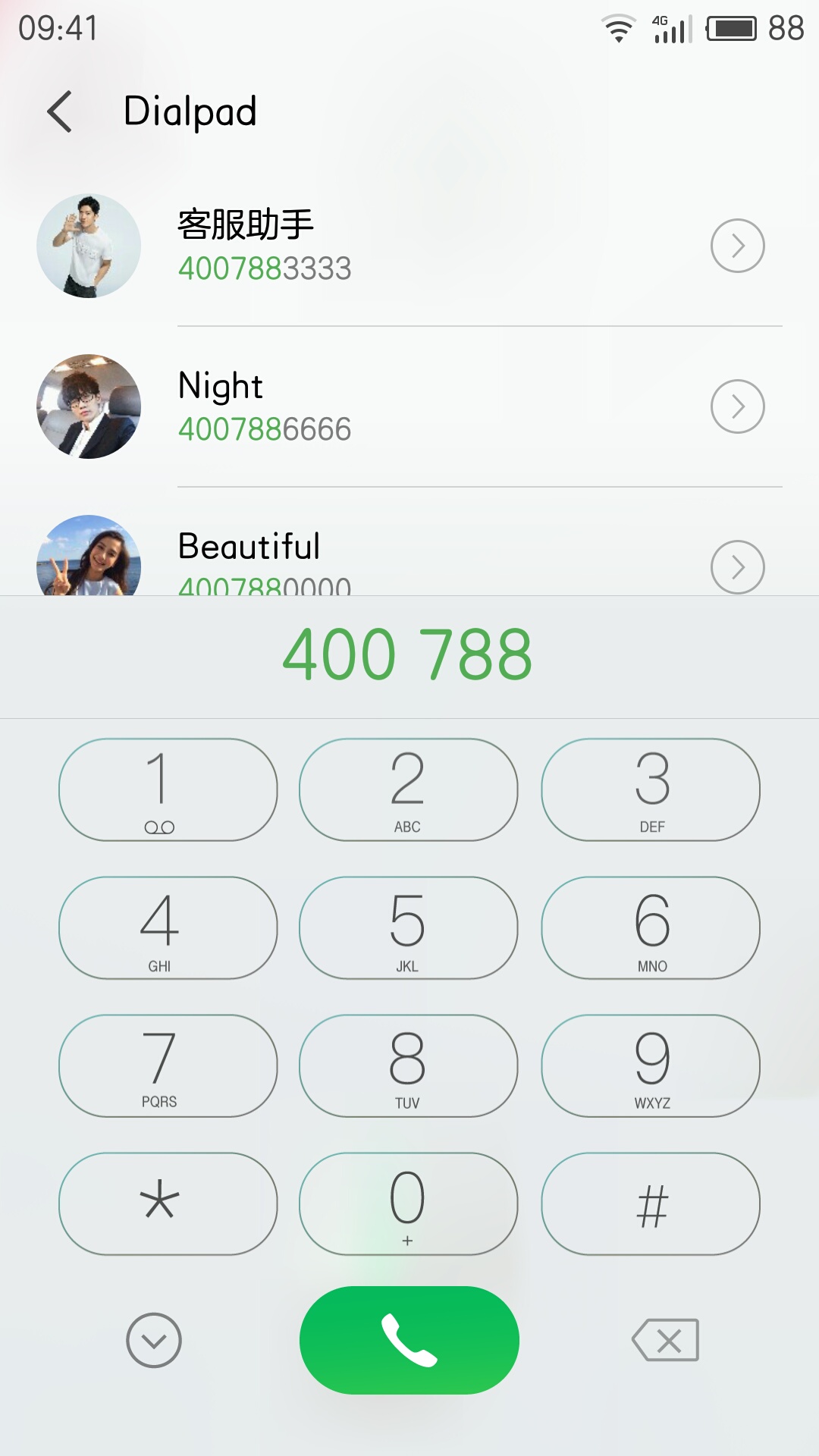Enter digit 4 GHI key
This screenshot has width=819, height=1456.
point(168,927)
